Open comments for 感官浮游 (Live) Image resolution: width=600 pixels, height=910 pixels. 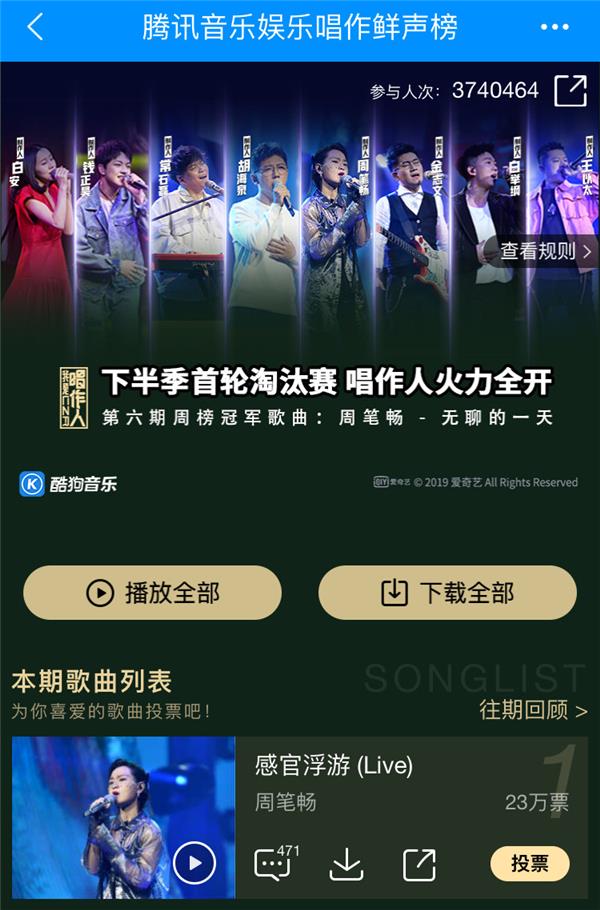coord(273,864)
